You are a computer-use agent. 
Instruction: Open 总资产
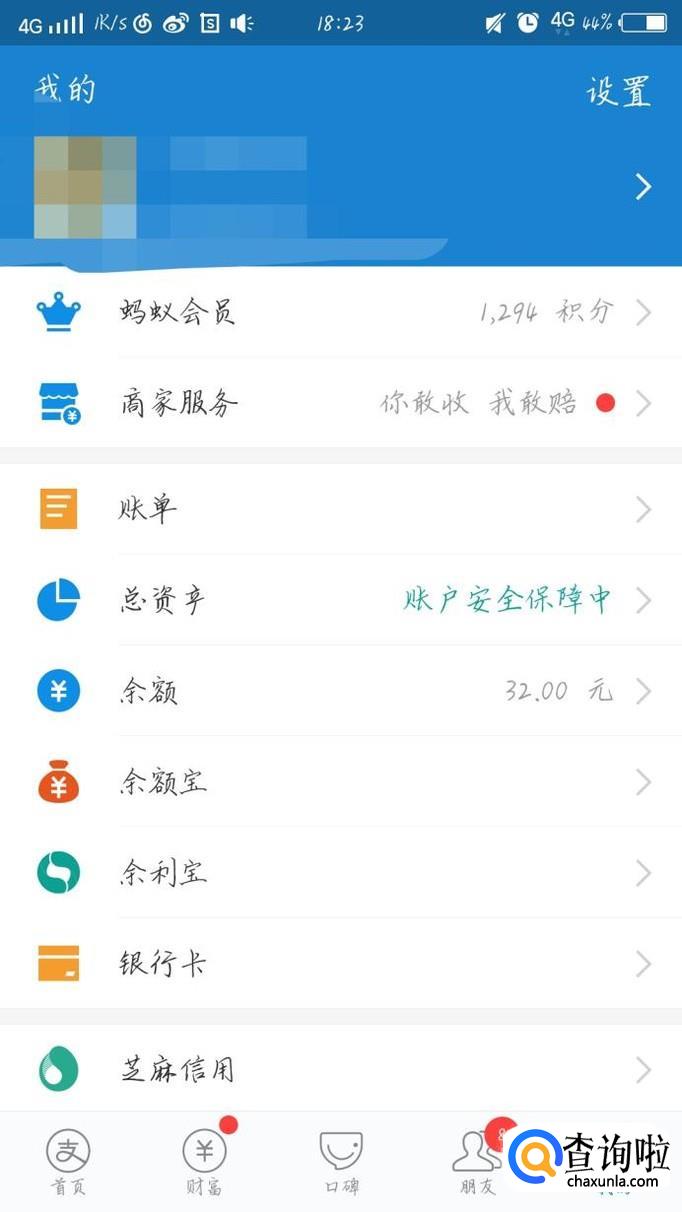340,600
